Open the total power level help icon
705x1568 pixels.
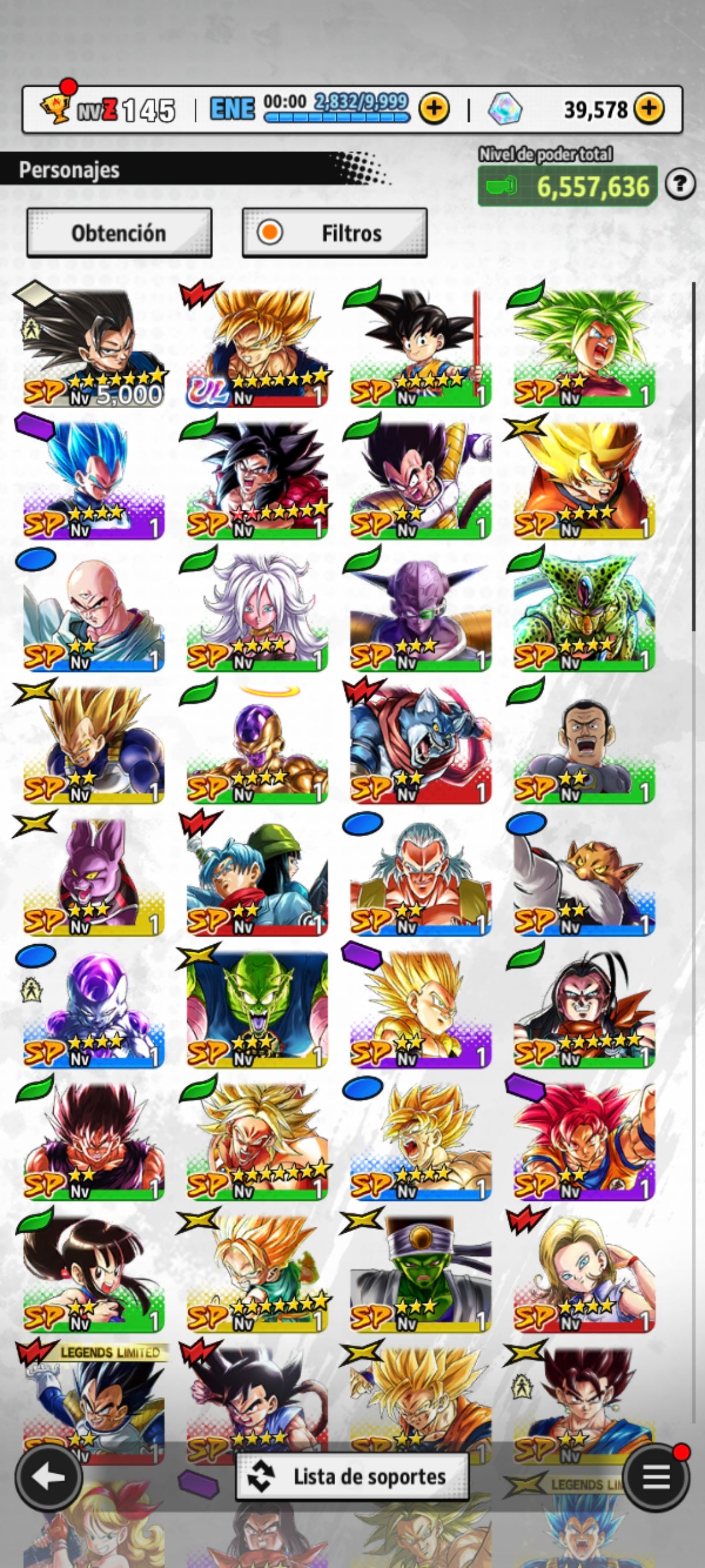[x=680, y=184]
